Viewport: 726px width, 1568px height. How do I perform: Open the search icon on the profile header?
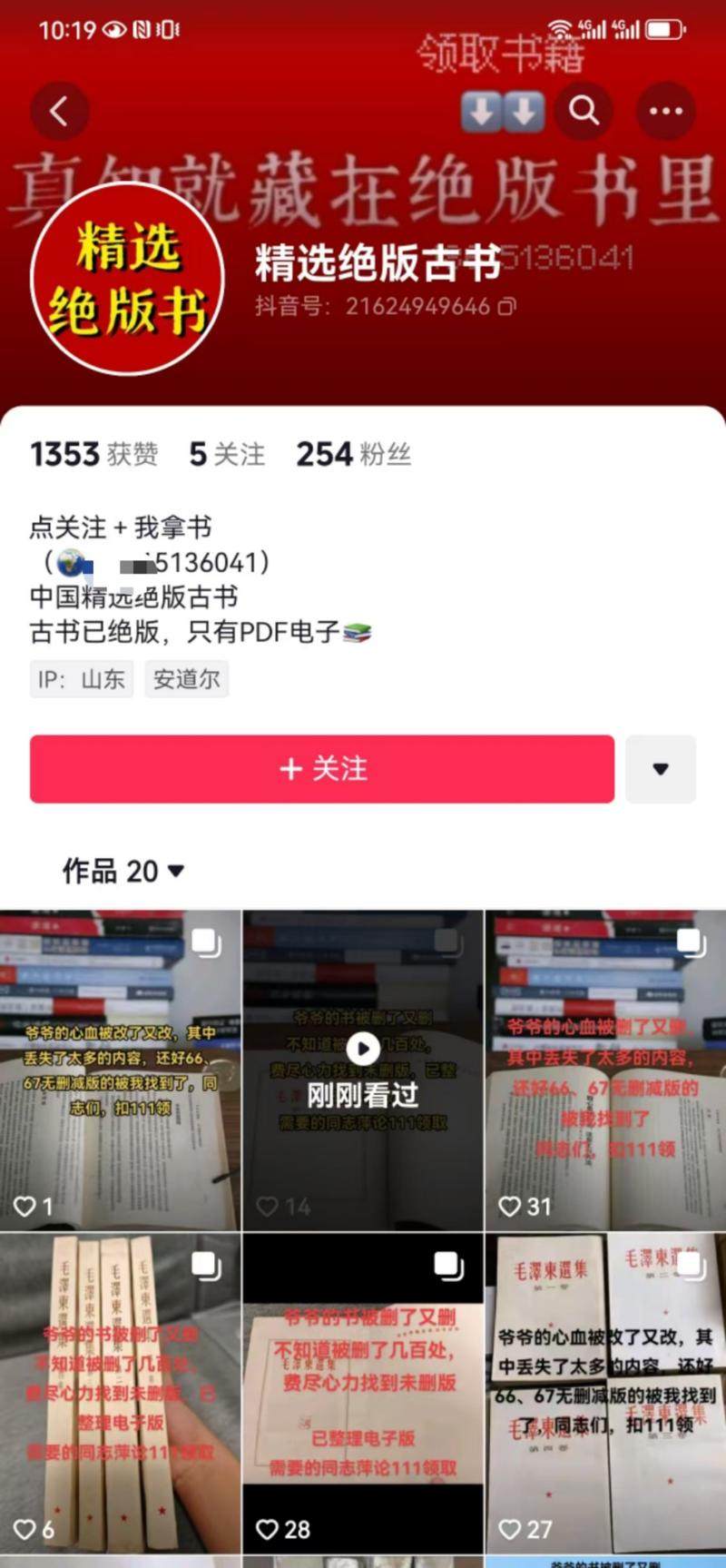coord(584,111)
